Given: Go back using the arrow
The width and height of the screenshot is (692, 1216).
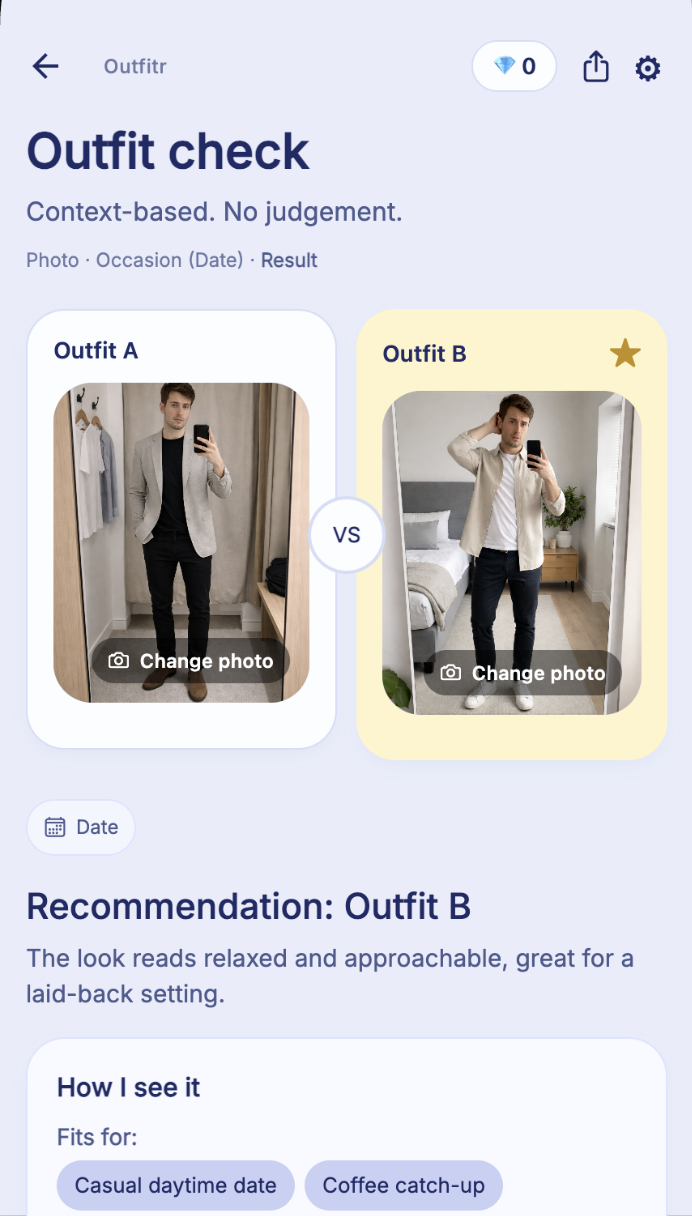Looking at the screenshot, I should click(46, 67).
